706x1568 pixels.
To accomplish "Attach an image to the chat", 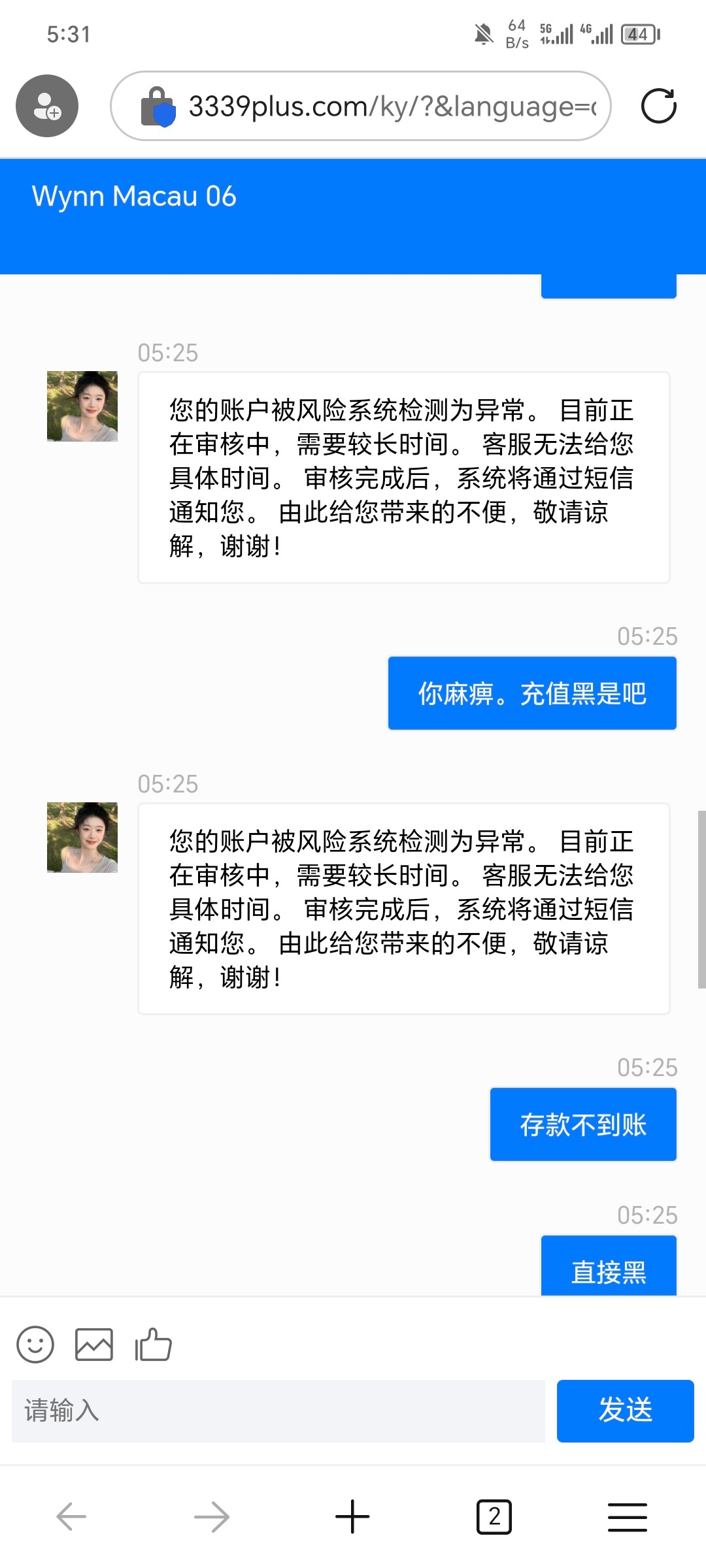I will 94,1345.
